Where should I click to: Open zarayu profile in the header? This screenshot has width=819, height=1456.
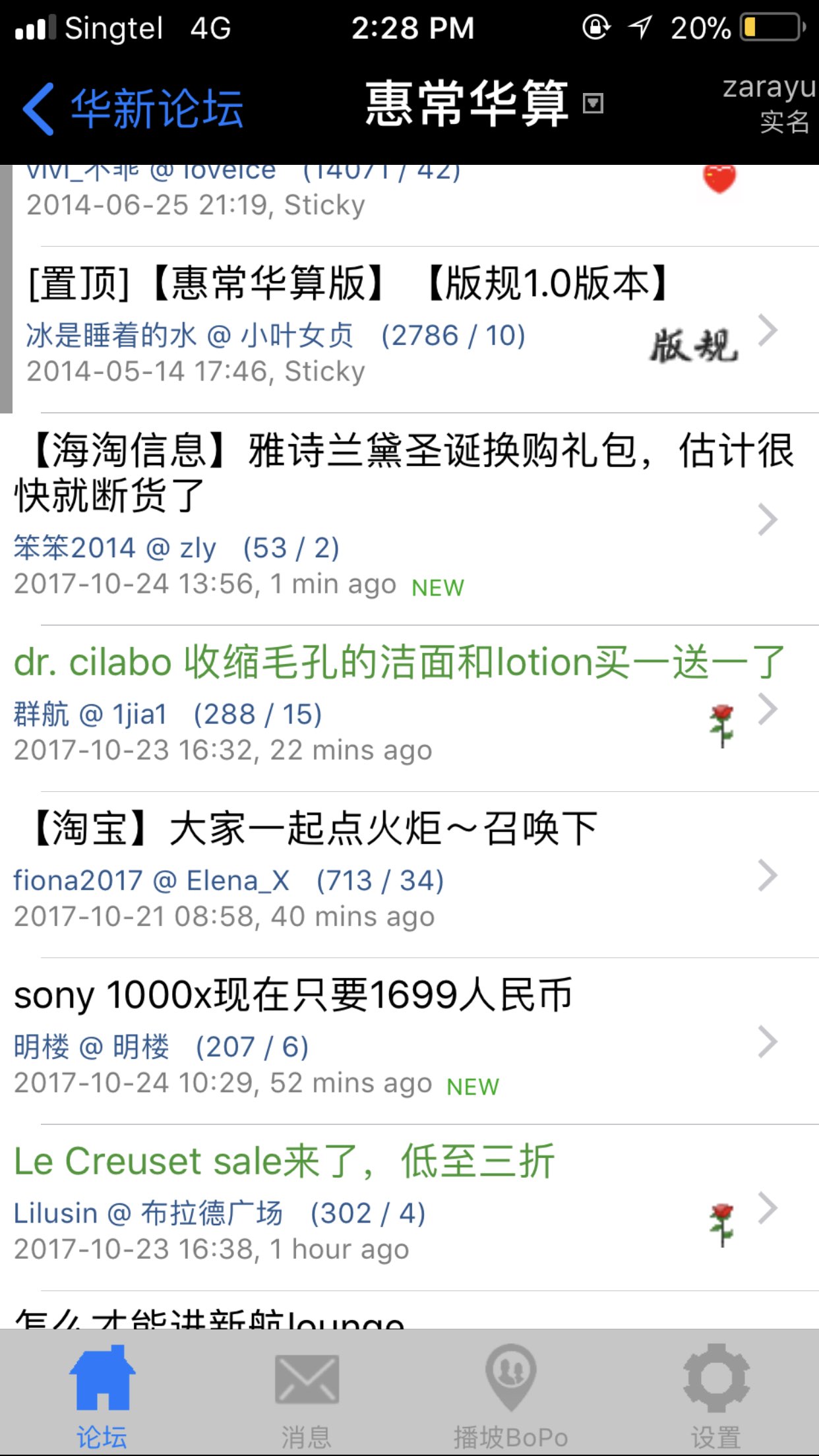(768, 104)
